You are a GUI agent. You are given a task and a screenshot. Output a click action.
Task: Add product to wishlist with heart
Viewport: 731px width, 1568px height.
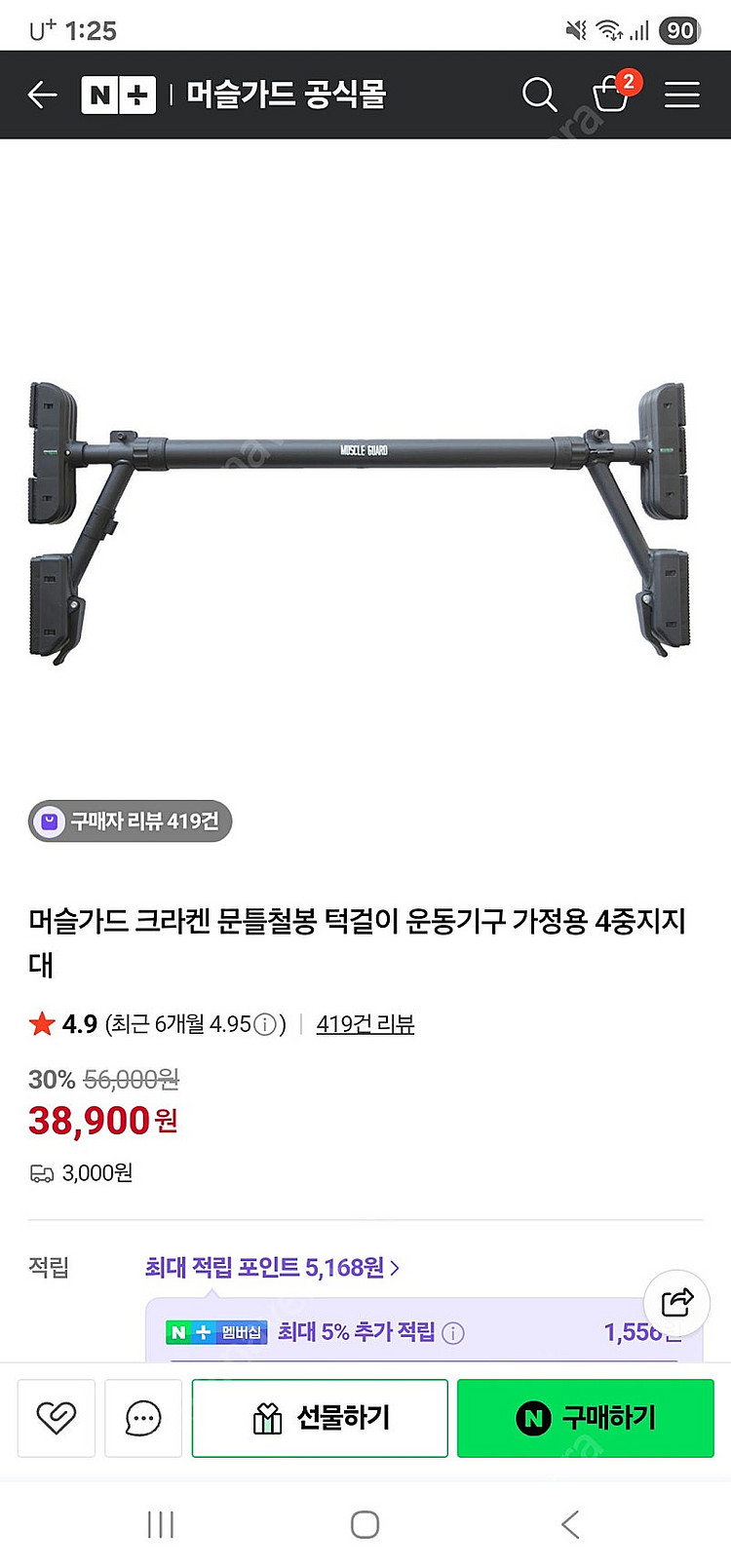point(57,1418)
